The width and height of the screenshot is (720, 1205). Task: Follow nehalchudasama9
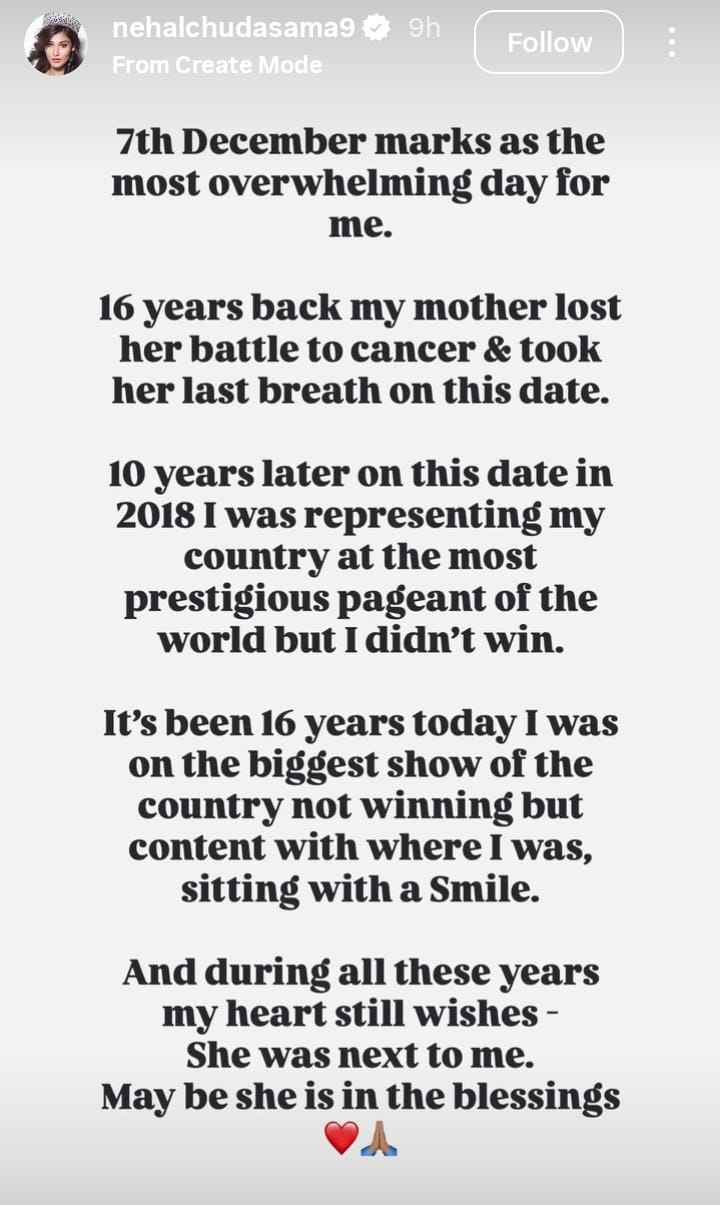549,43
